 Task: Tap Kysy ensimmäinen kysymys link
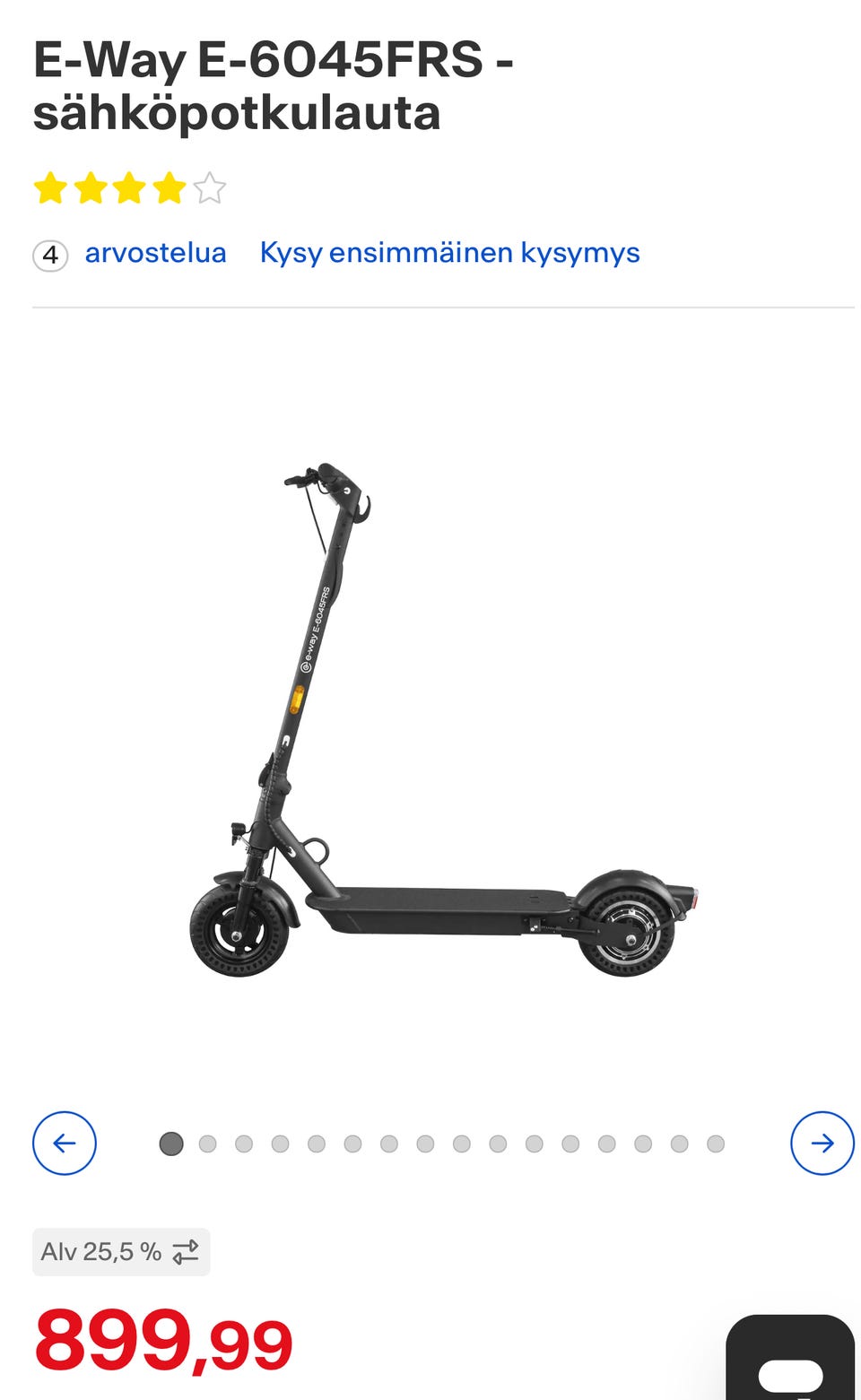click(449, 254)
